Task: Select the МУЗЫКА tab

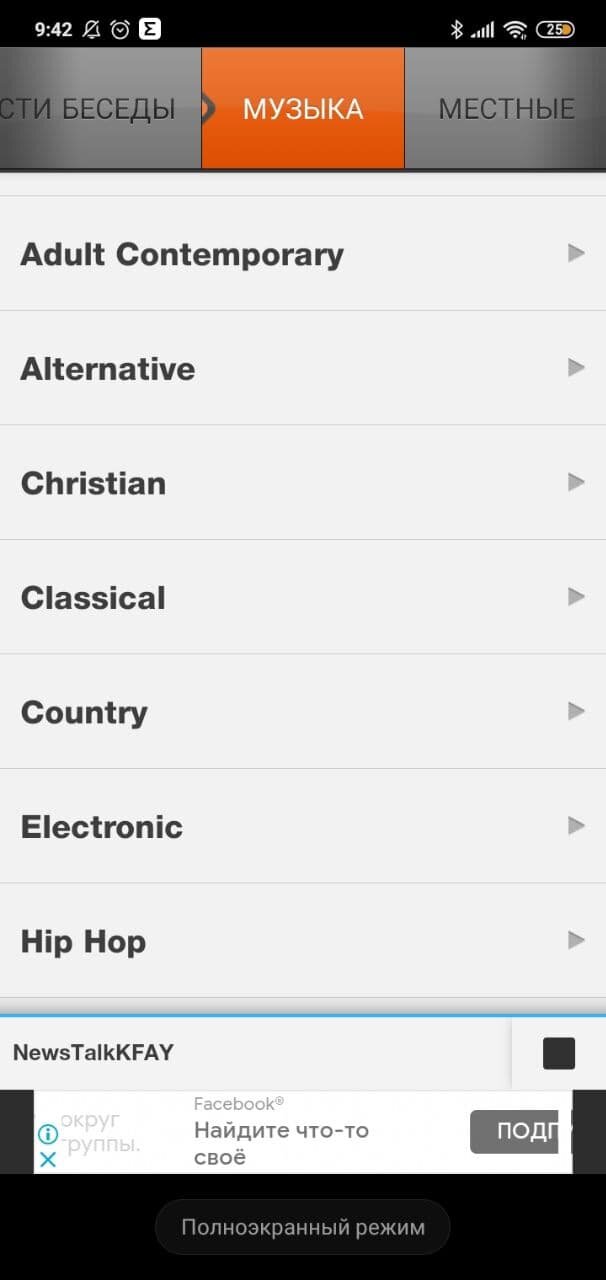Action: point(303,108)
